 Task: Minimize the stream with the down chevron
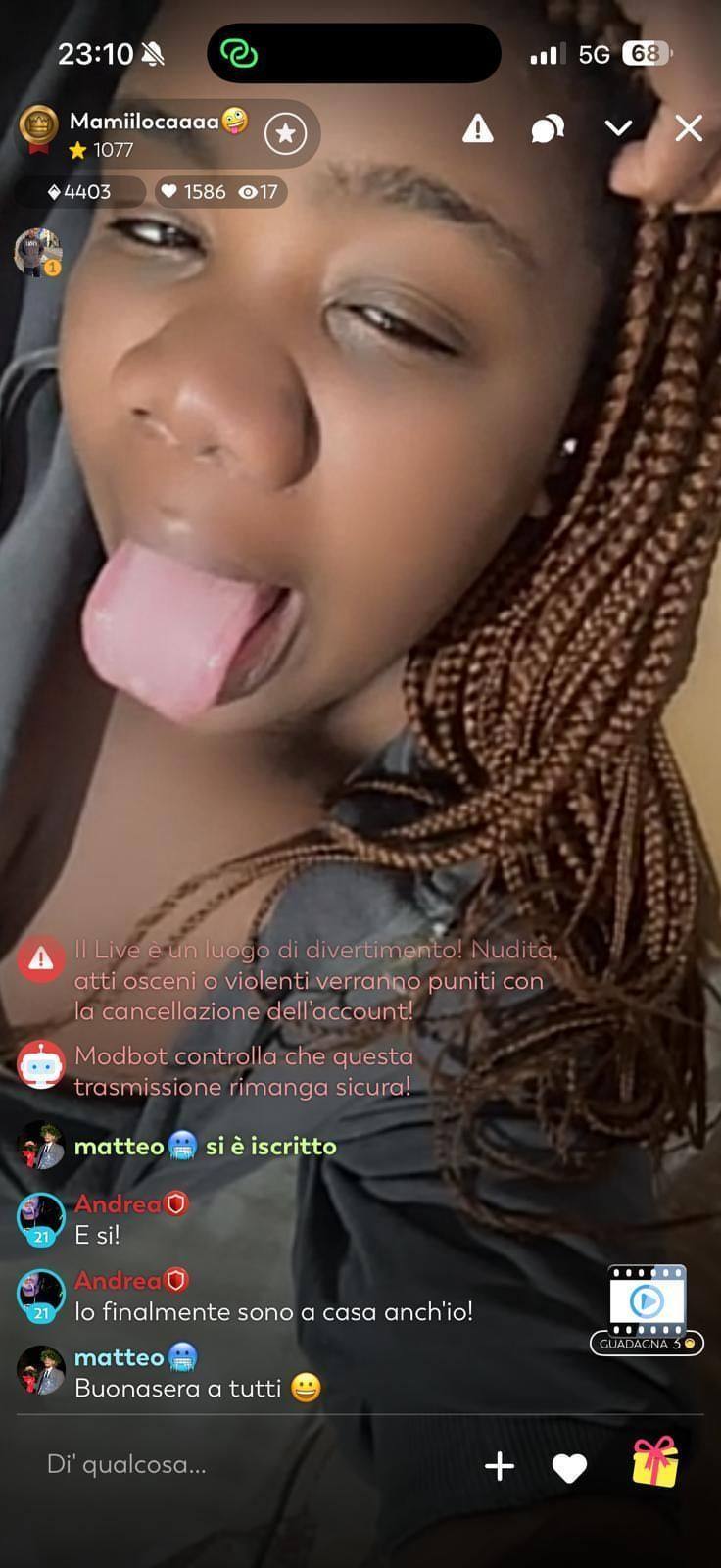pos(618,128)
